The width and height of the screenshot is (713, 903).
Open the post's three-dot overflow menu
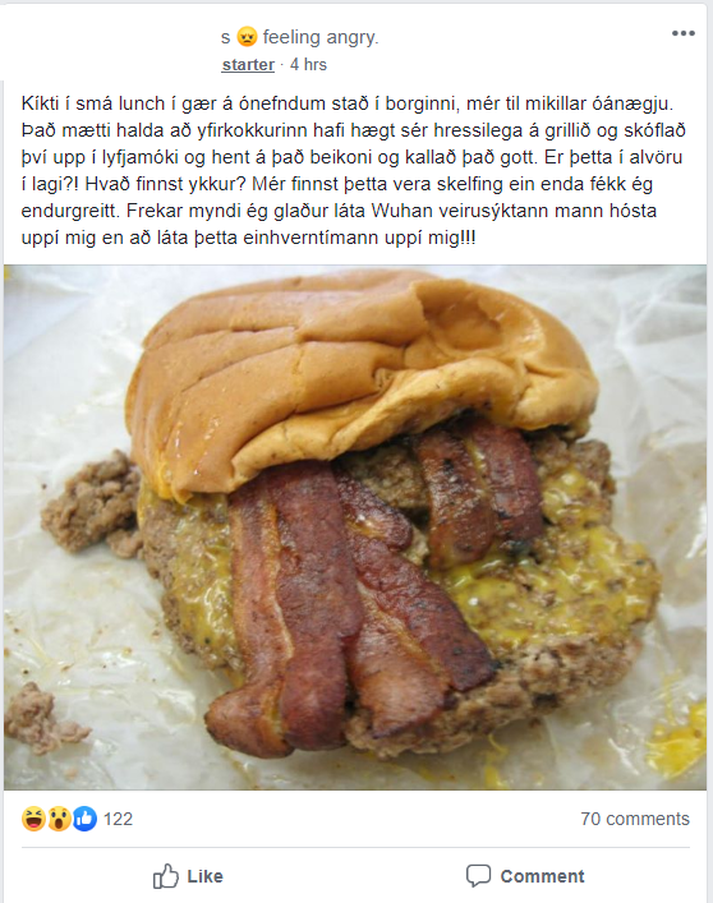pos(683,33)
